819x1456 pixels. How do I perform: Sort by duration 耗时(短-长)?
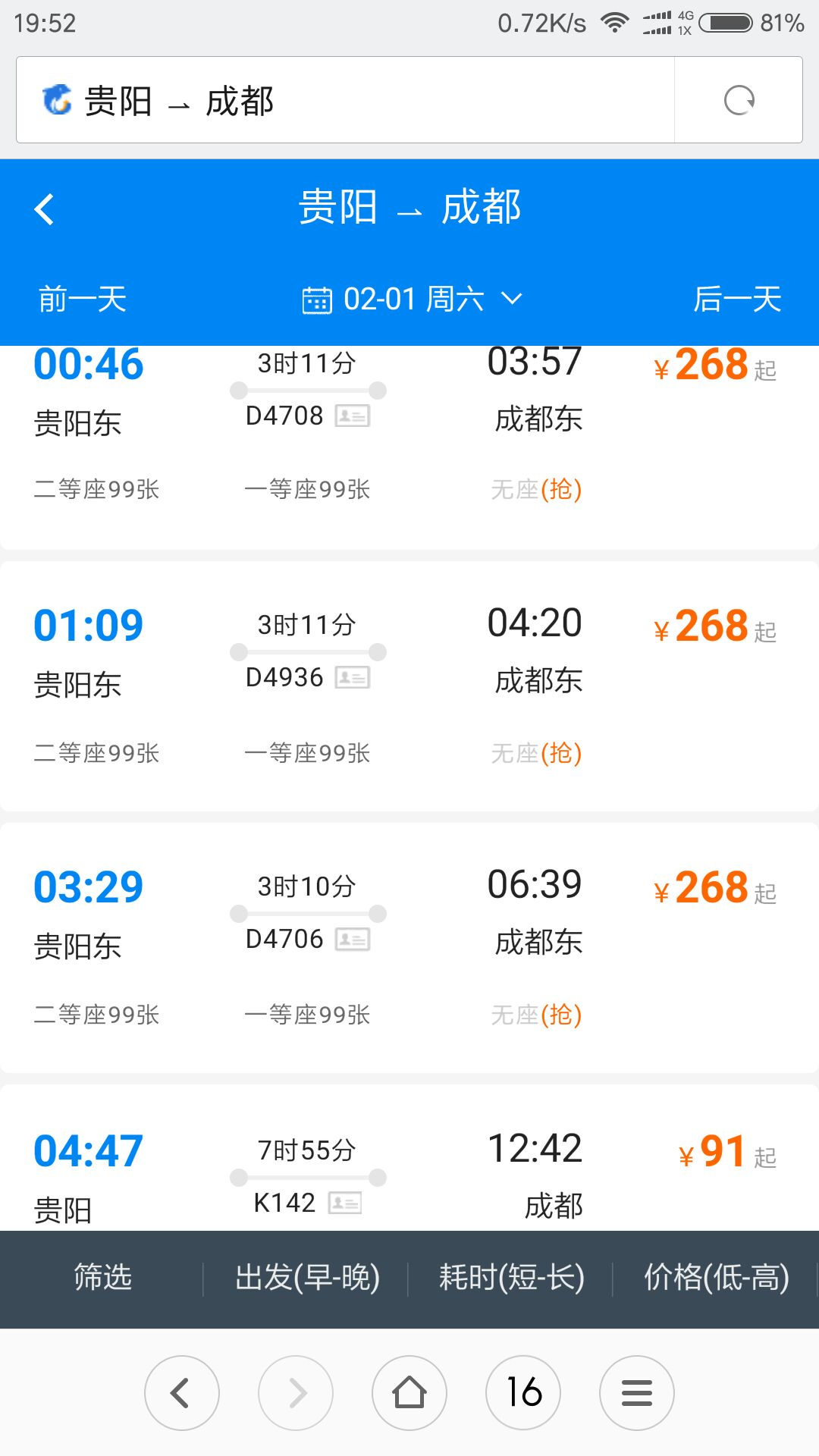click(x=512, y=1279)
